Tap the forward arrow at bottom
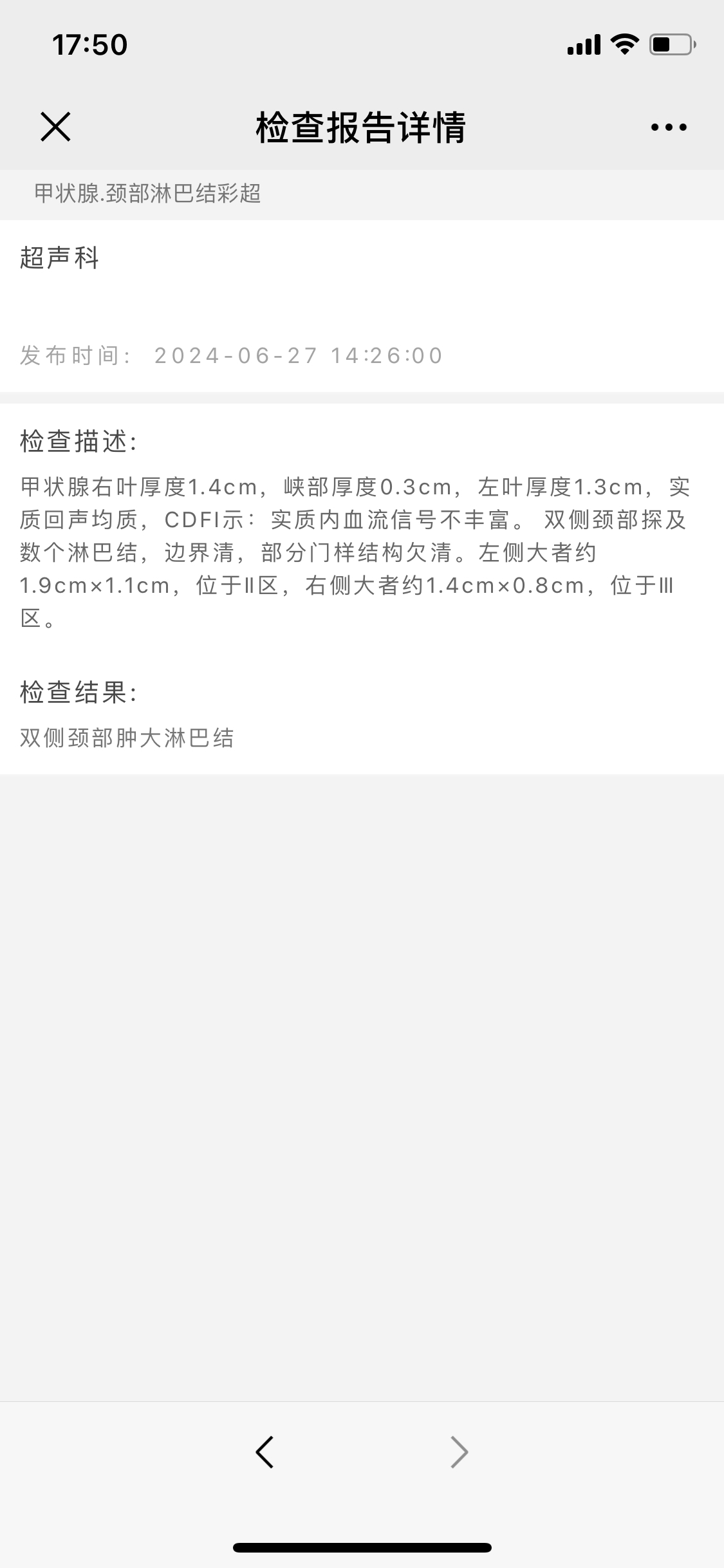This screenshot has width=724, height=1568. (459, 1452)
